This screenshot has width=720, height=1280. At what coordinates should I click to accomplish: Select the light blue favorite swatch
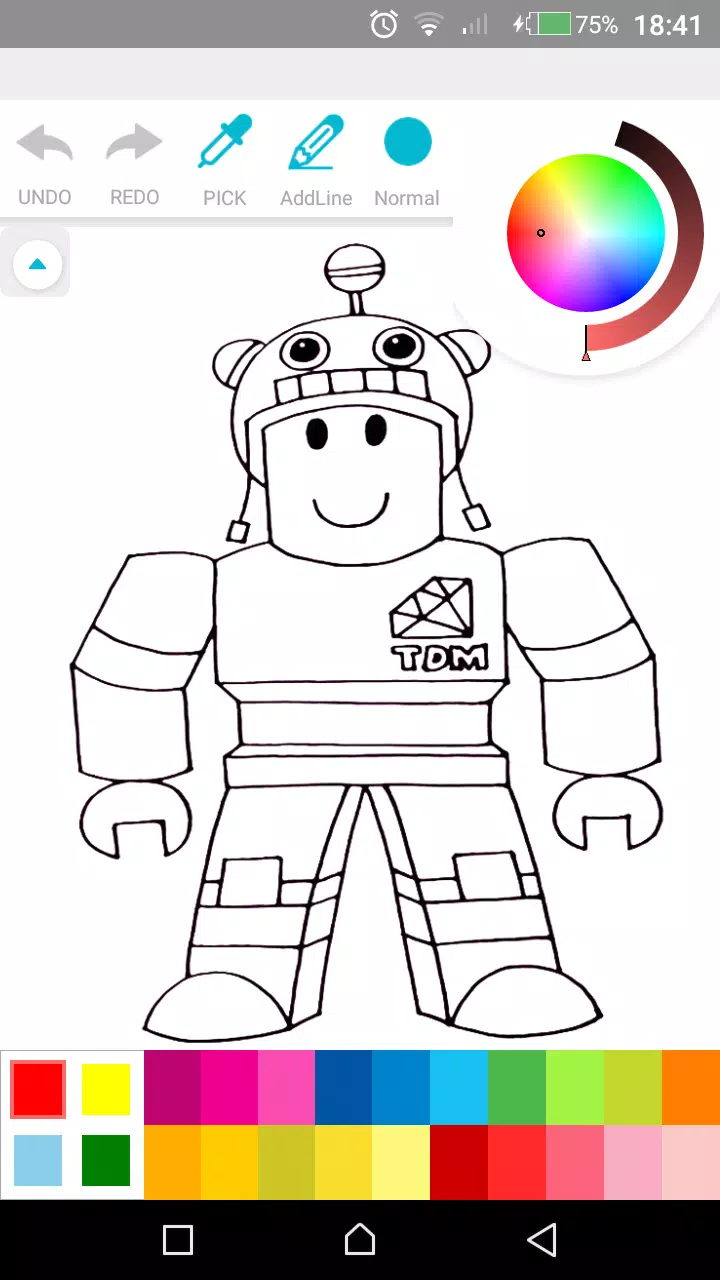37,1161
